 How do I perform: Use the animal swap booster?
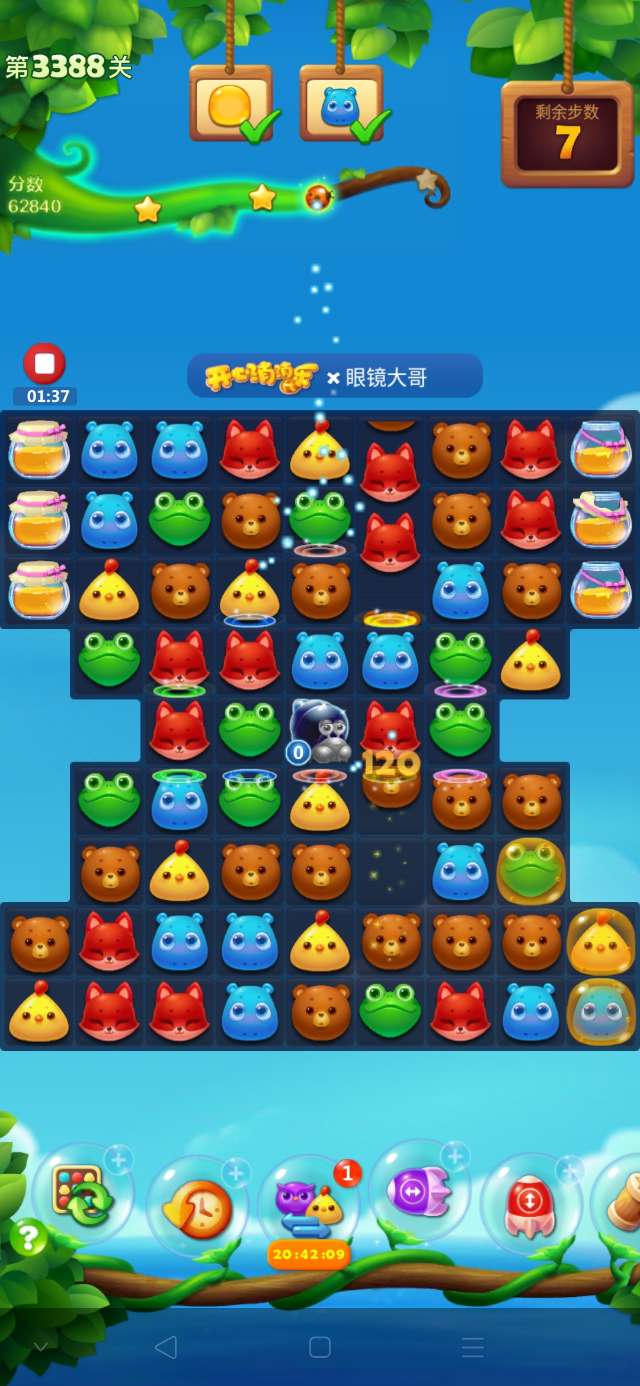pos(309,1203)
